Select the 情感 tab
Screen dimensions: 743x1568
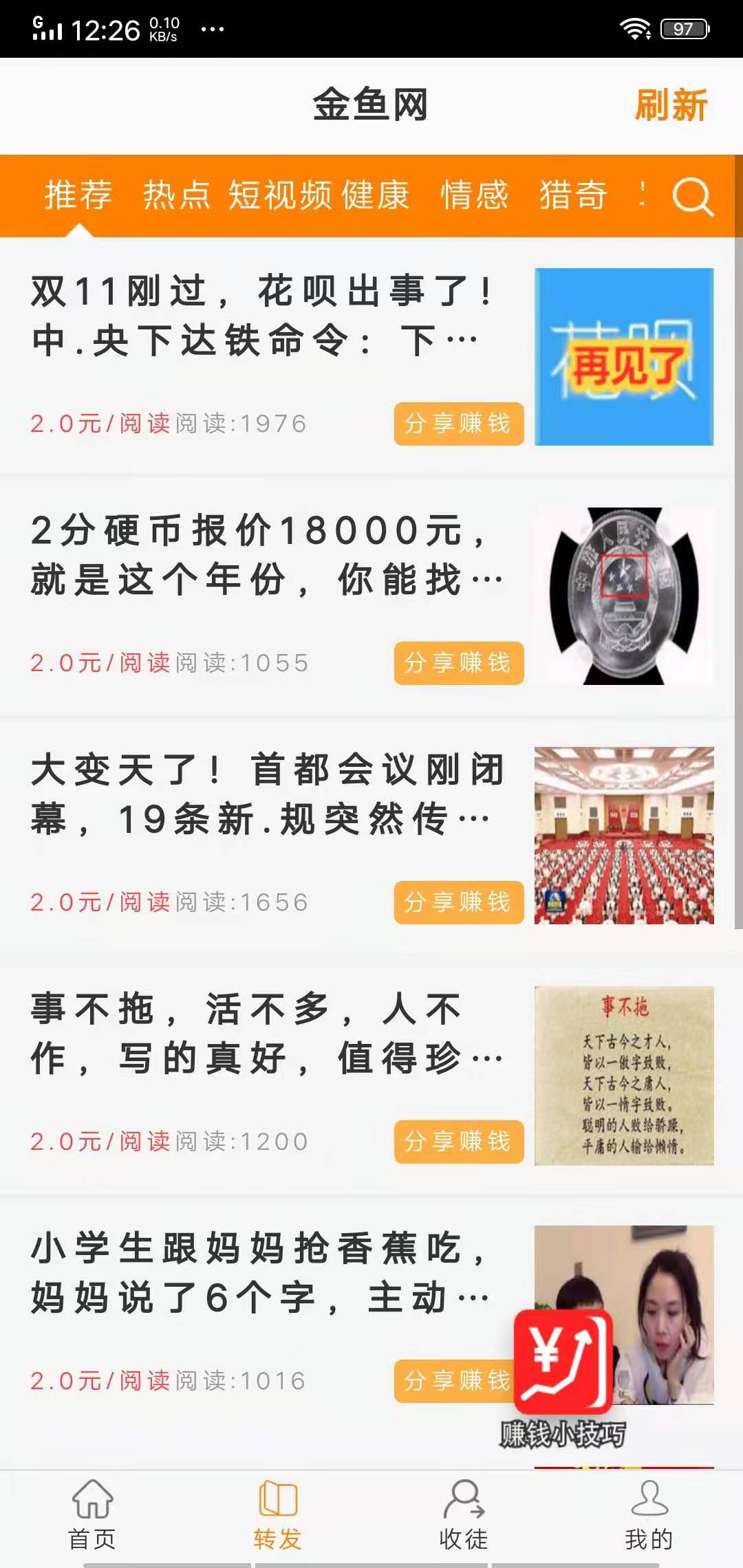tap(474, 196)
